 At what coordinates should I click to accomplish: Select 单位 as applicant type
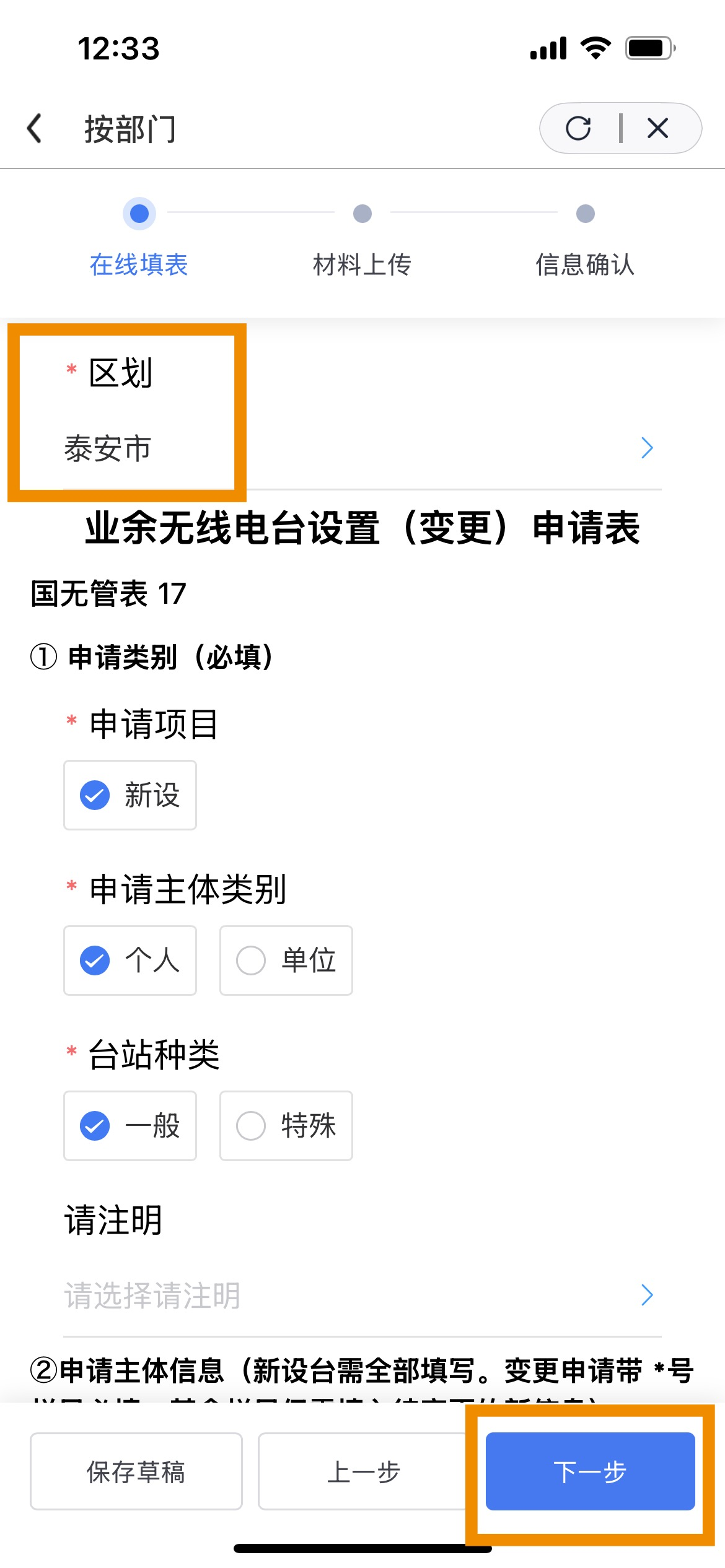286,960
